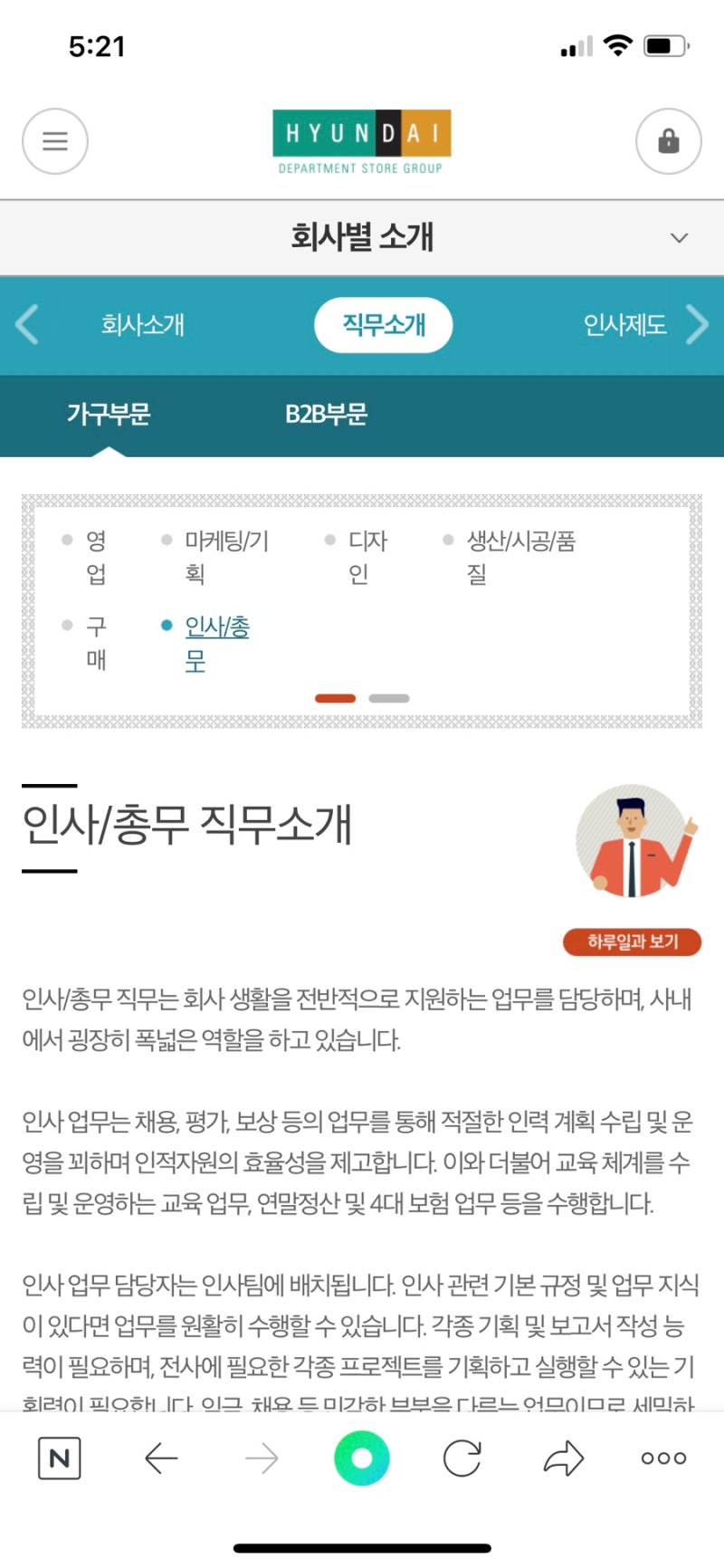Tap the right arrow in tab bar
The image size is (724, 1568).
coord(697,324)
